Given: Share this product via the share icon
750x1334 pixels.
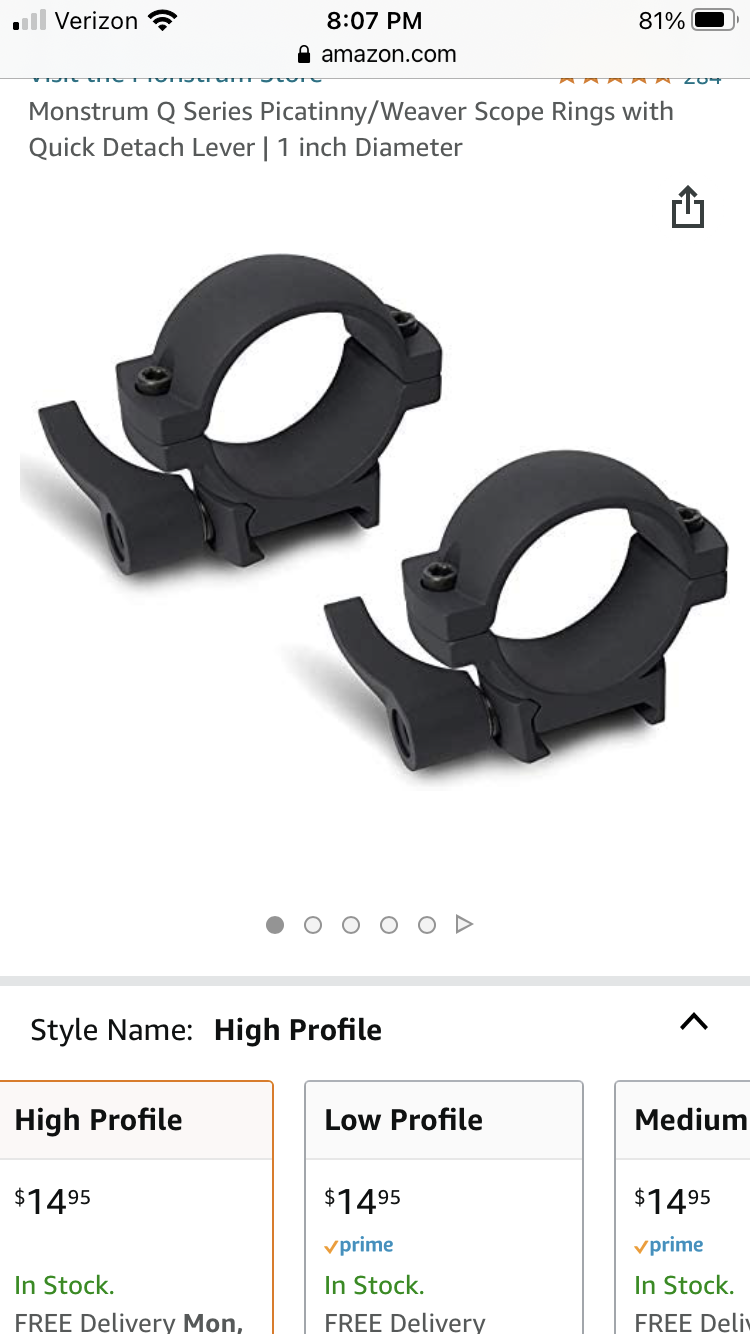Looking at the screenshot, I should point(687,207).
